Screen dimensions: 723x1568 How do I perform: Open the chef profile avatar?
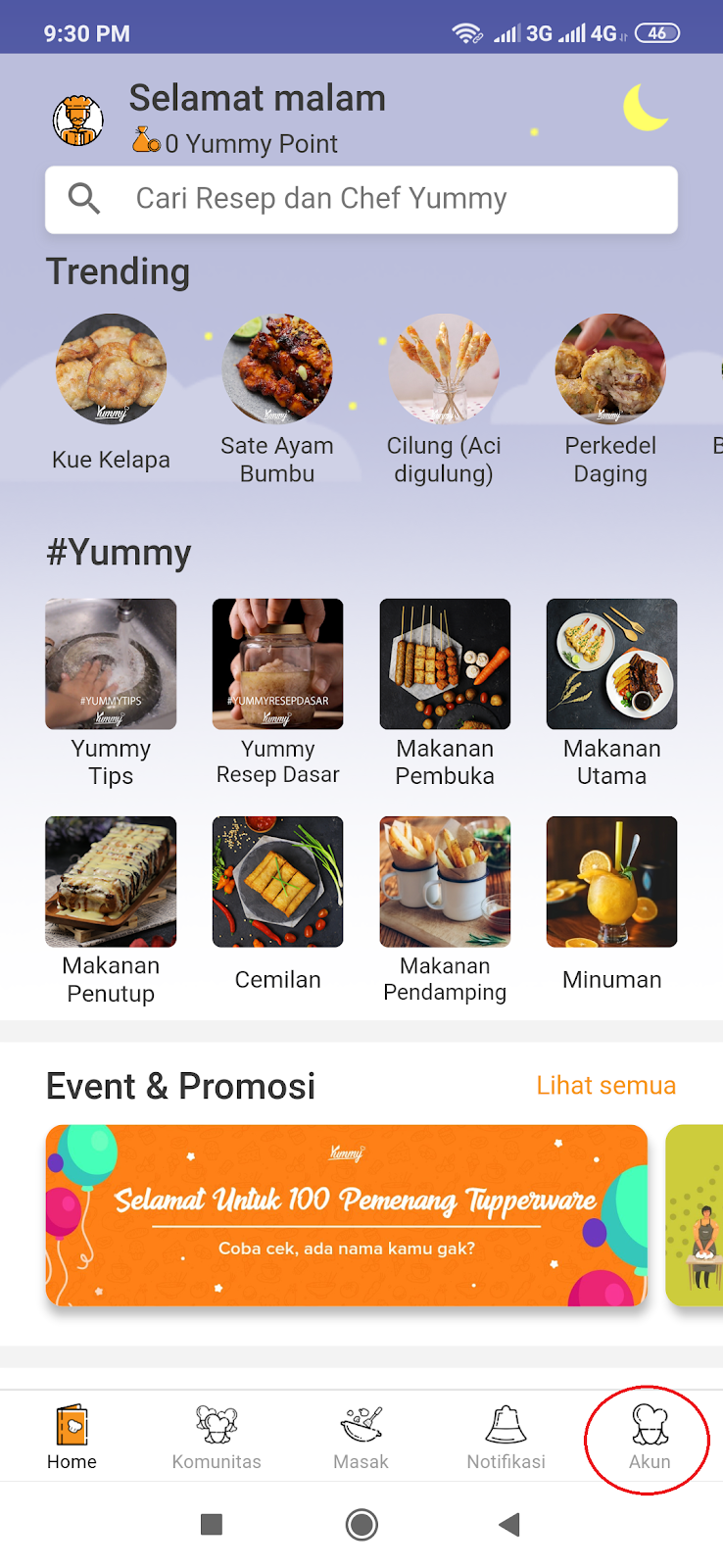click(x=77, y=121)
